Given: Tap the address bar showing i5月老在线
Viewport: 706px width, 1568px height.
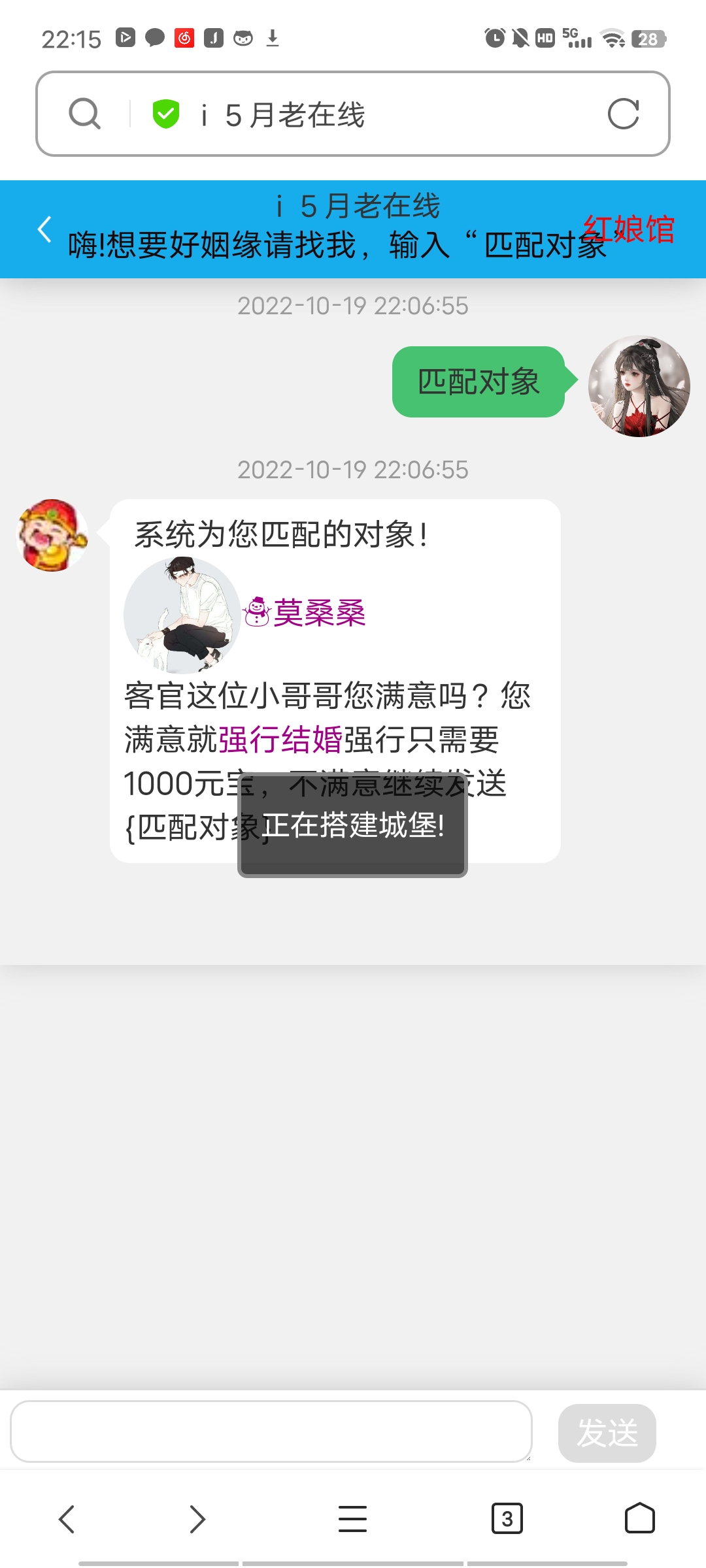Looking at the screenshot, I should point(366,115).
